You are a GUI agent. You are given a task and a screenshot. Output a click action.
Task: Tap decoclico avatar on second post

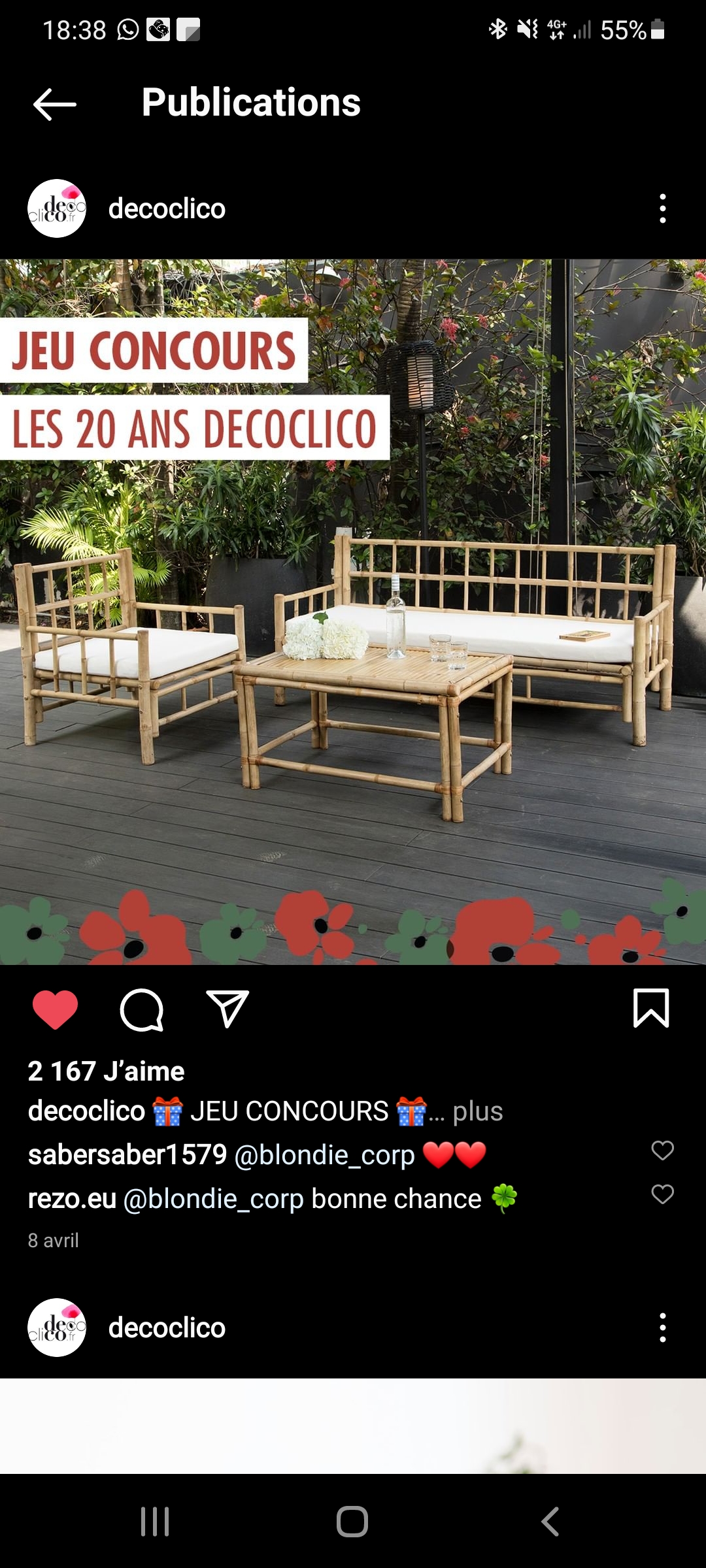tap(57, 1328)
